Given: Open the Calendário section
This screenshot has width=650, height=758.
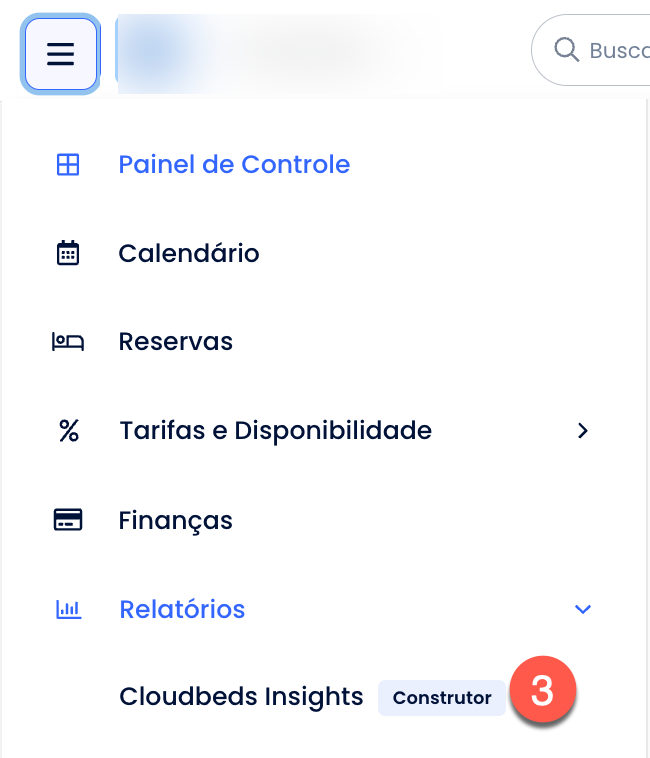Looking at the screenshot, I should coord(188,253).
